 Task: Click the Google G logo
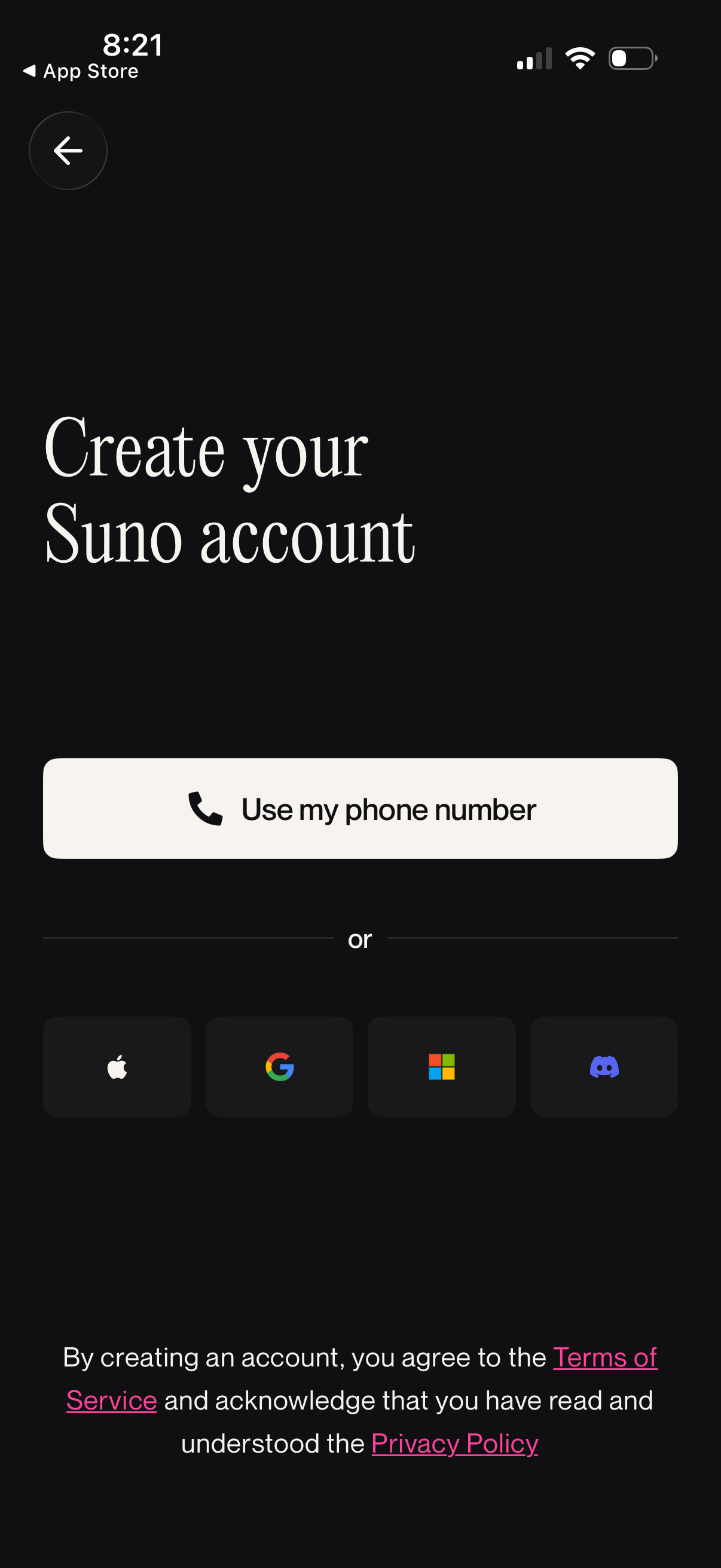pos(279,1066)
